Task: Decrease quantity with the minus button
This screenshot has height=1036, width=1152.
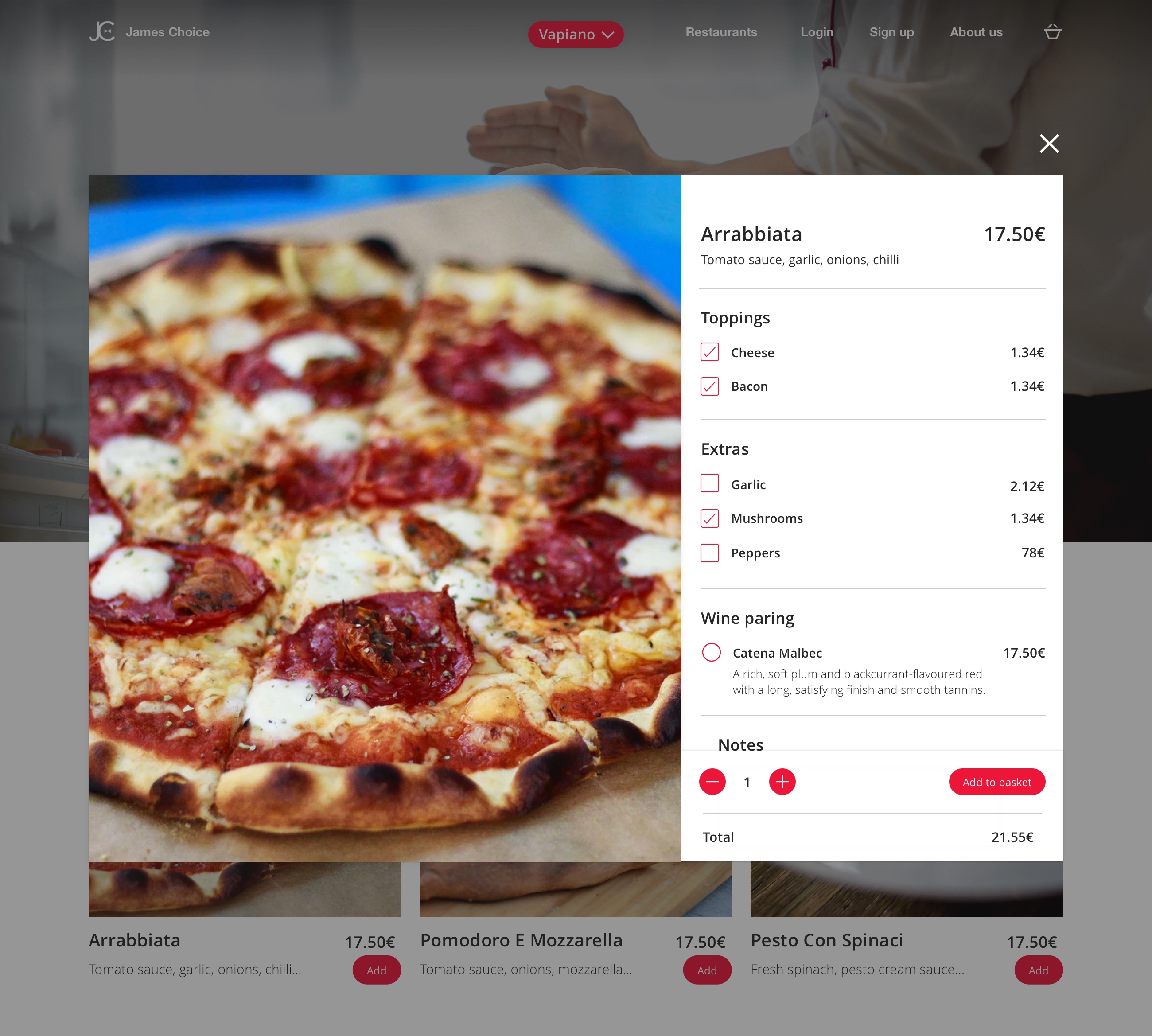Action: [x=712, y=782]
